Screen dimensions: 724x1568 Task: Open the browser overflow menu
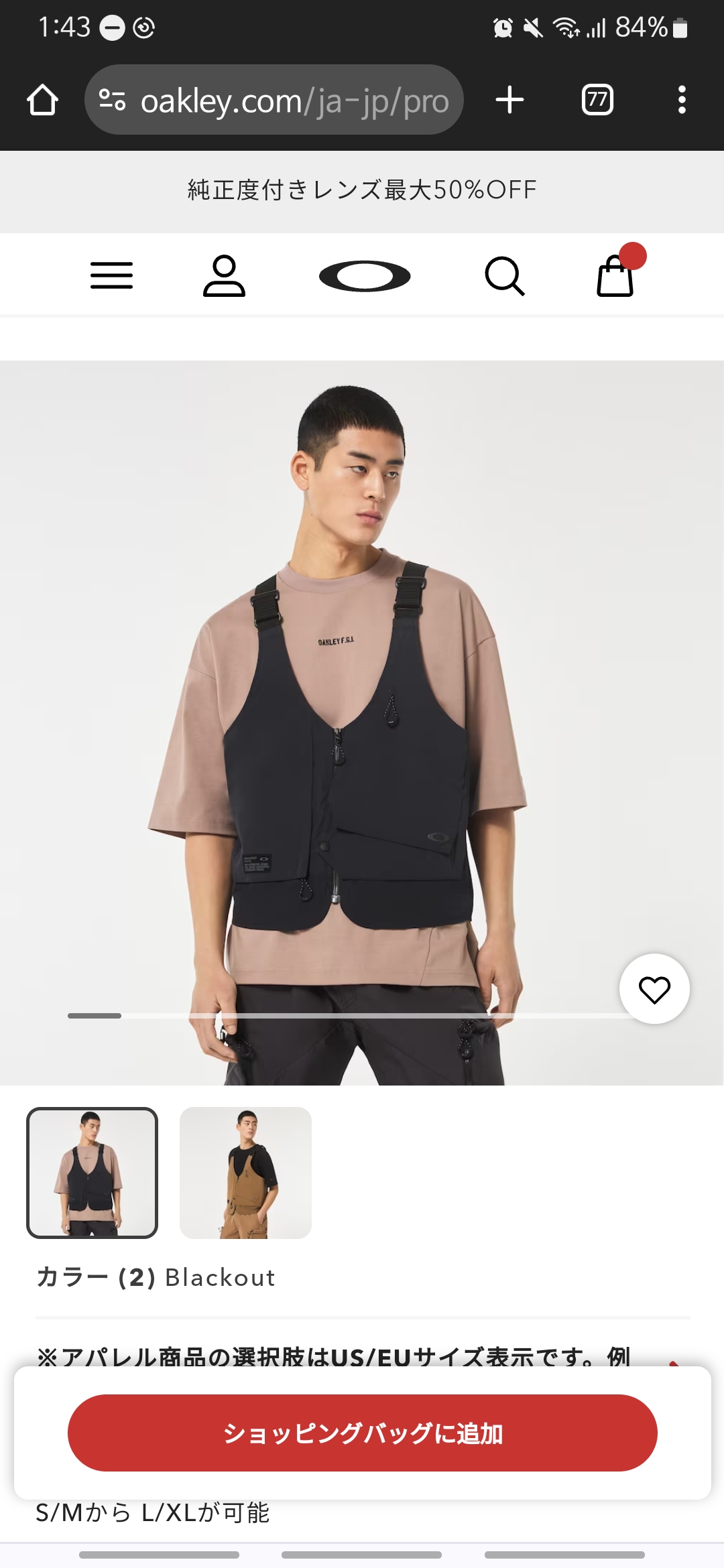pyautogui.click(x=681, y=100)
